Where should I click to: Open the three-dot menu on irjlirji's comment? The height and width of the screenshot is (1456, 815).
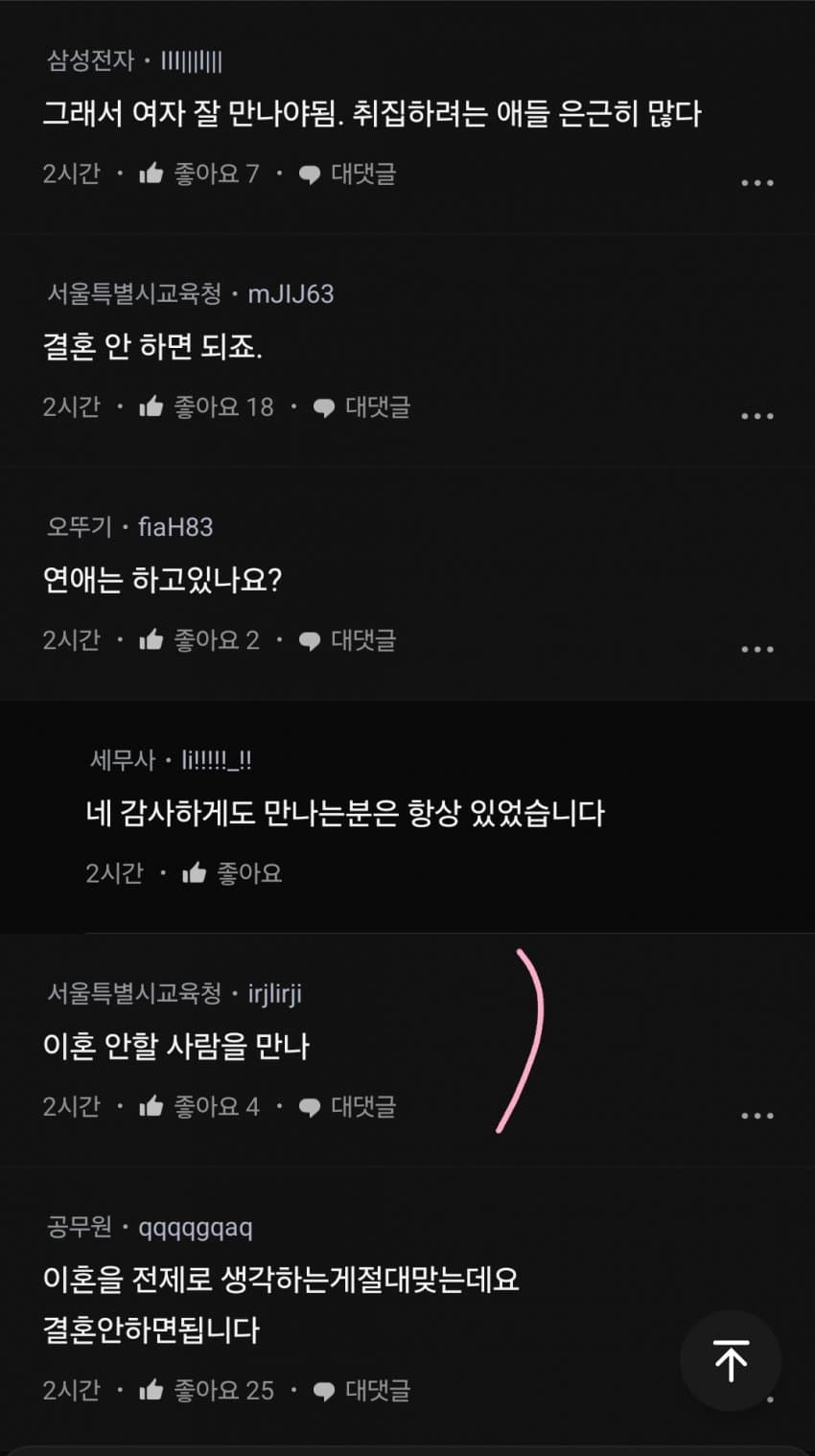pos(758,1115)
